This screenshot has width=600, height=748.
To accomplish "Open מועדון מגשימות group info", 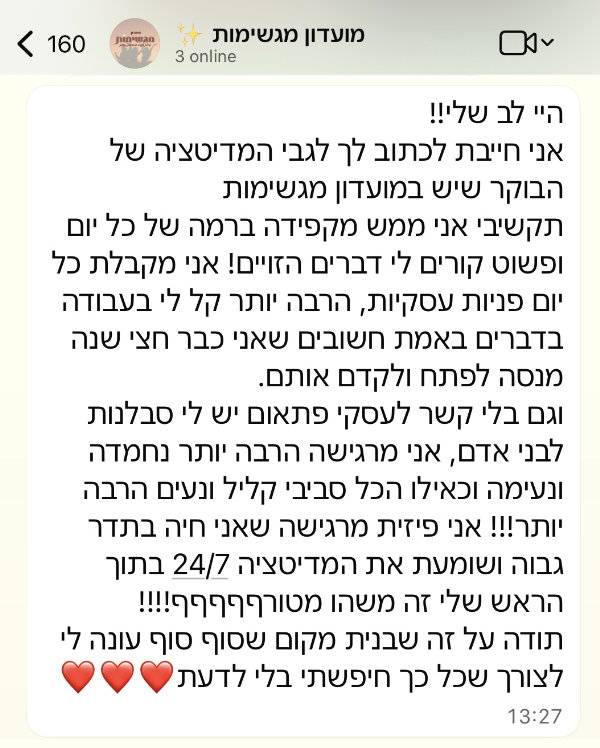I will click(x=268, y=35).
